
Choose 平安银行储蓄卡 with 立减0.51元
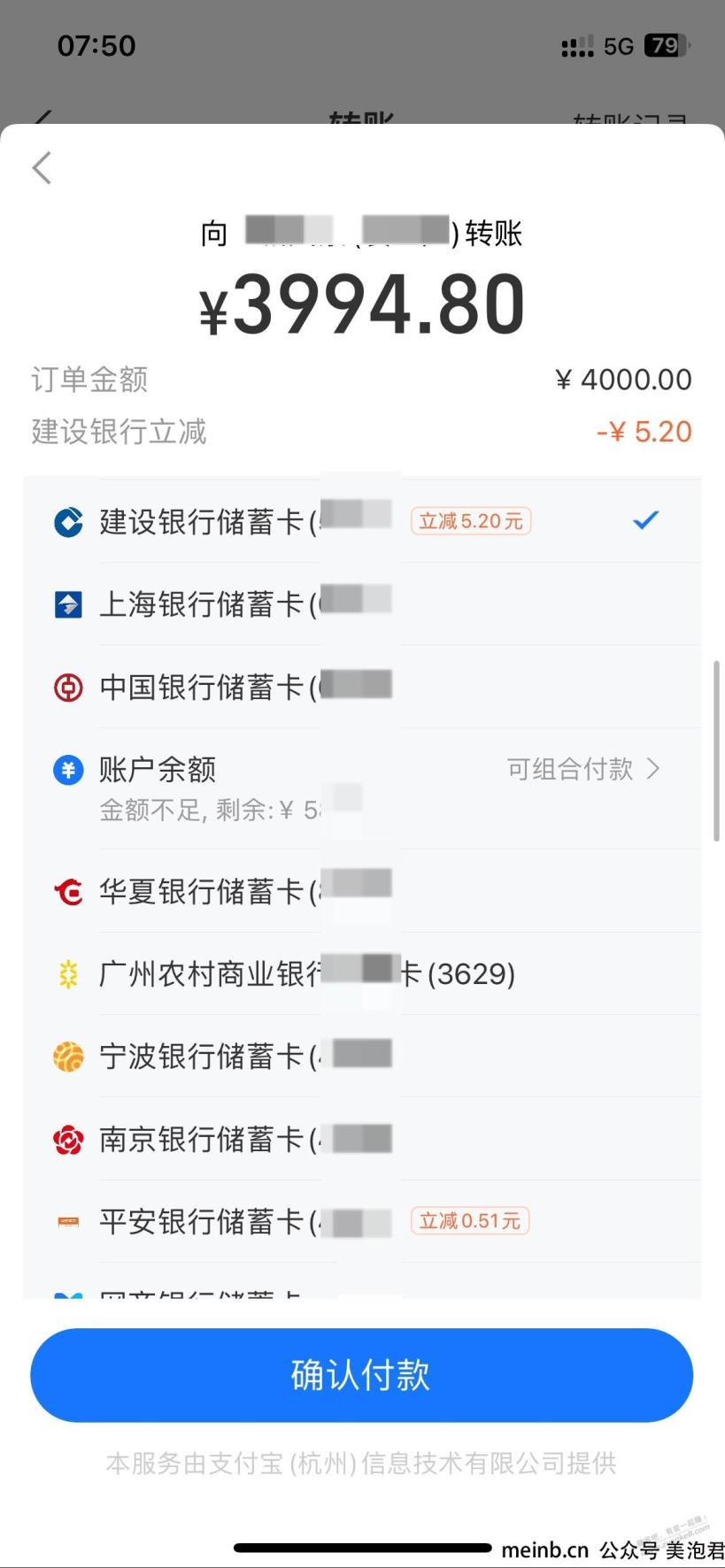pos(362,1221)
